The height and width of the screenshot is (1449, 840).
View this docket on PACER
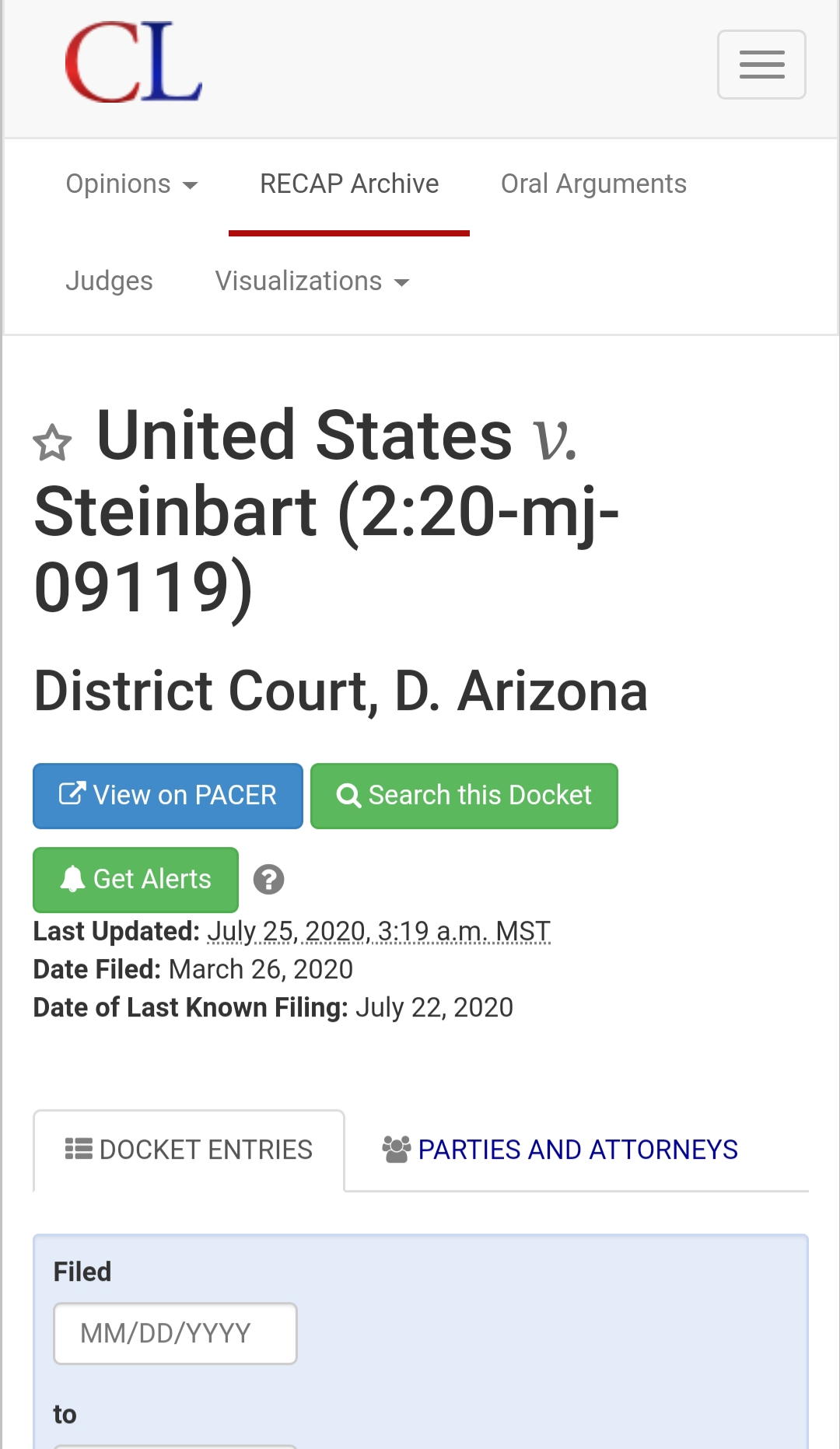coord(168,796)
